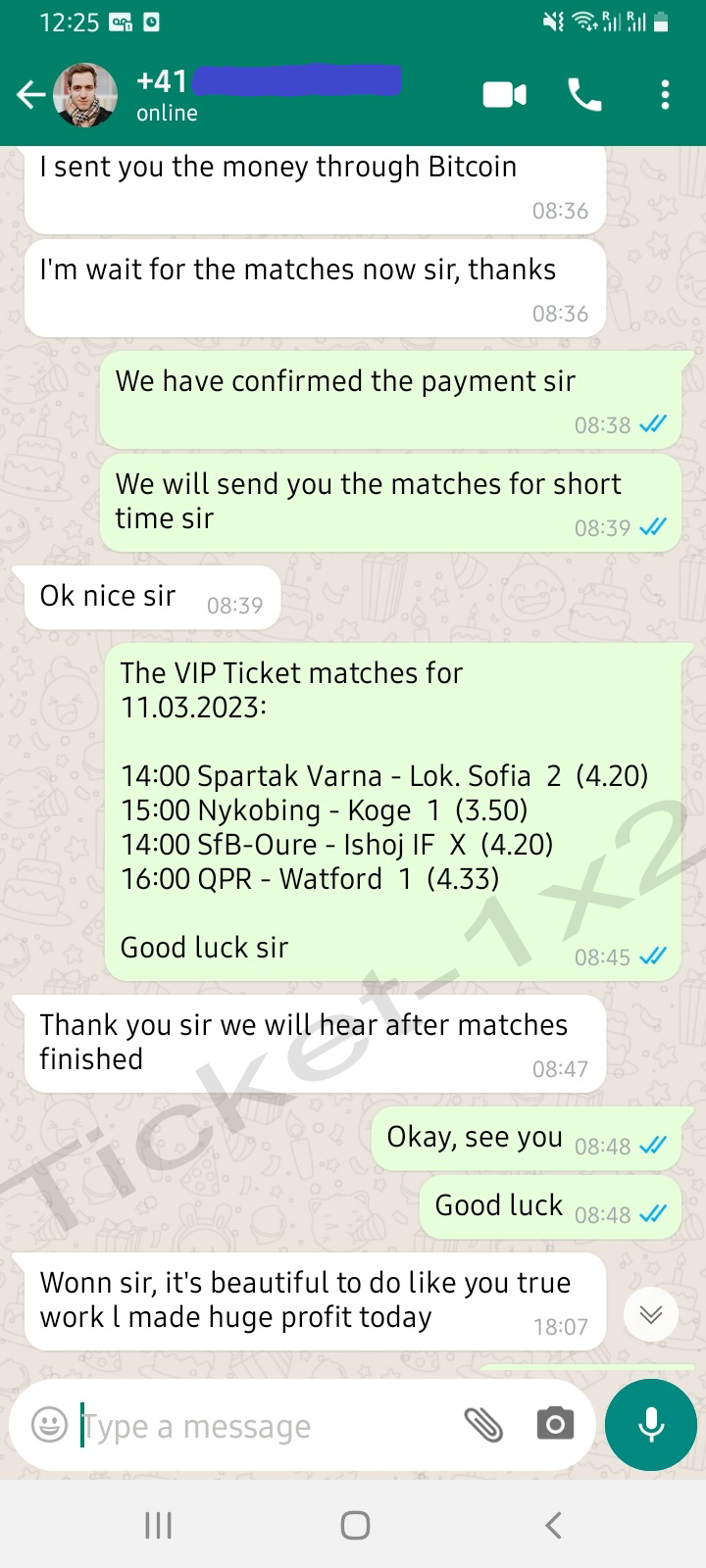
Task: Tap the microphone voice message button
Action: 651,1425
